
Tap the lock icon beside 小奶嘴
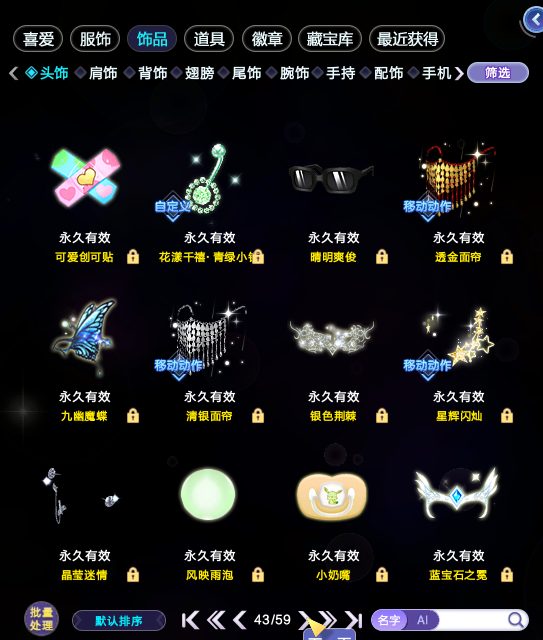coord(382,574)
